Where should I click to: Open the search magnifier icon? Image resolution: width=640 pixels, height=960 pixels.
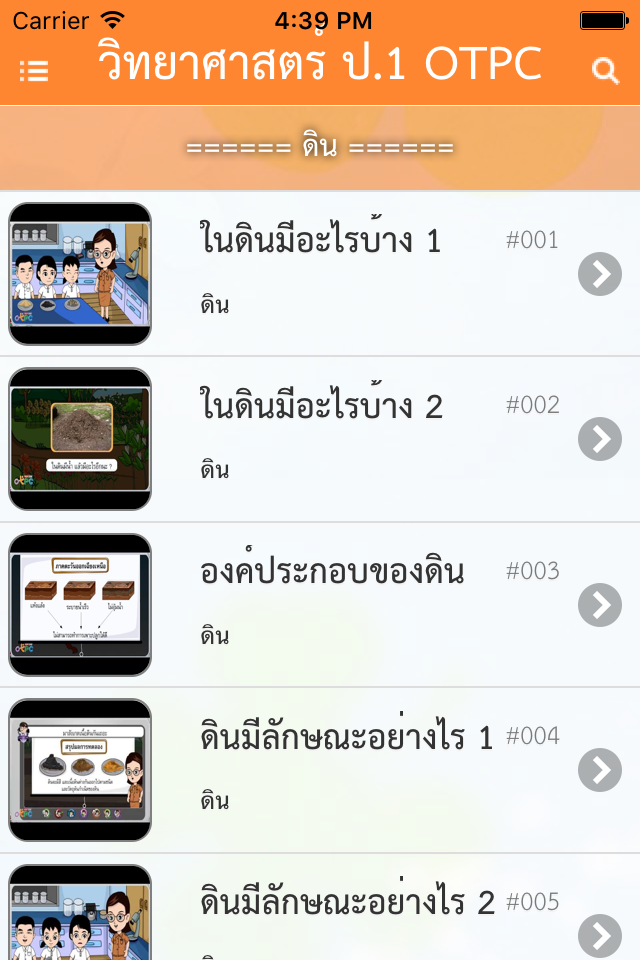(605, 70)
